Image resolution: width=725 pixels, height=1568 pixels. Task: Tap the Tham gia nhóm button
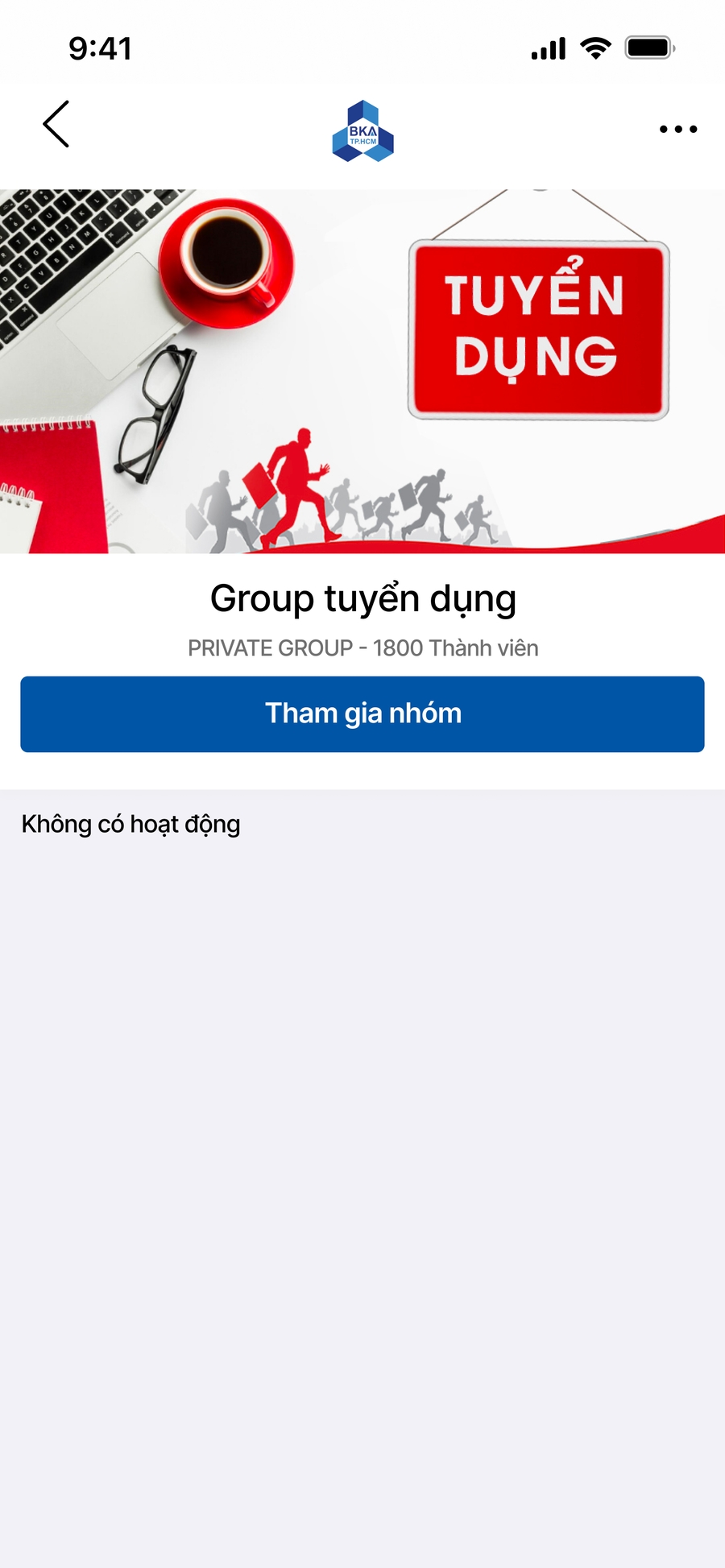tap(362, 714)
